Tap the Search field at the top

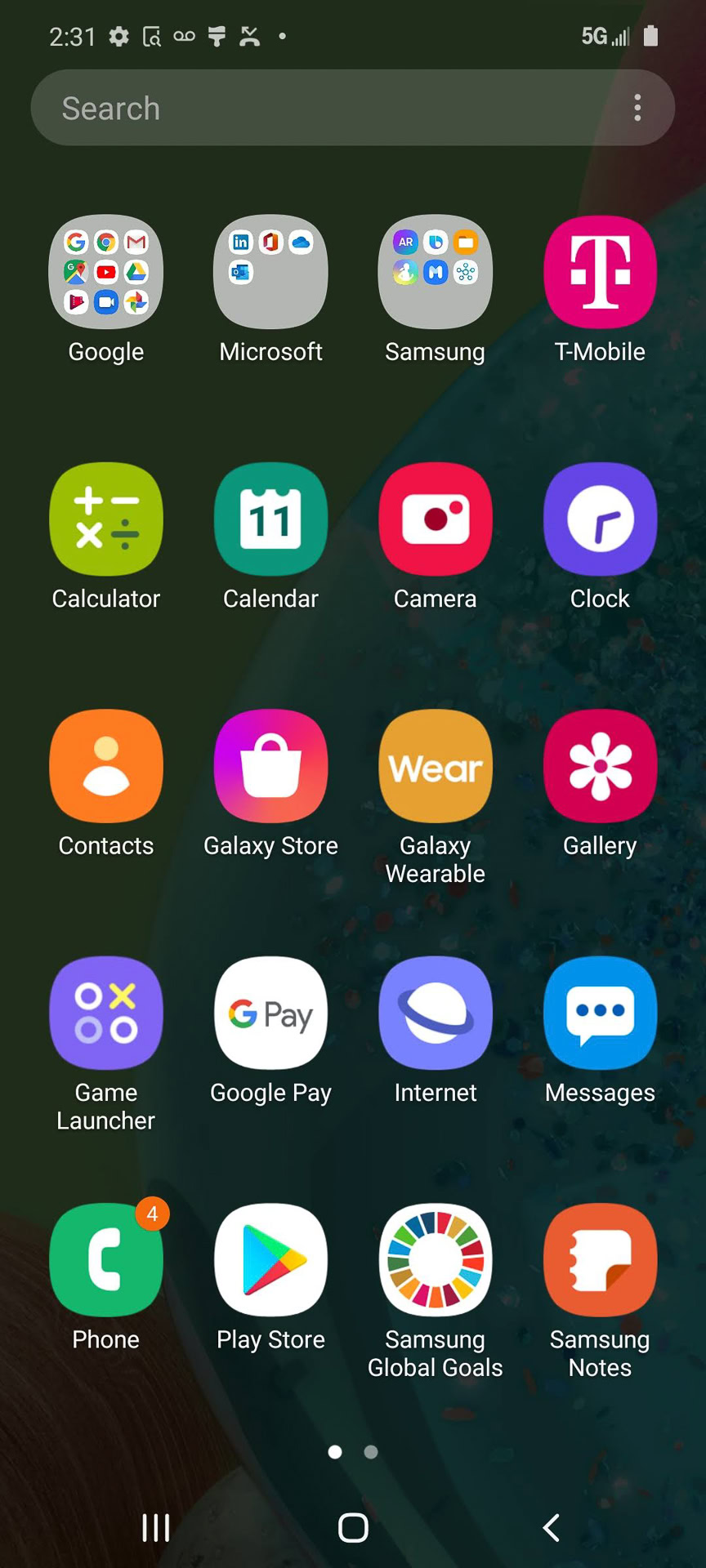click(327, 108)
